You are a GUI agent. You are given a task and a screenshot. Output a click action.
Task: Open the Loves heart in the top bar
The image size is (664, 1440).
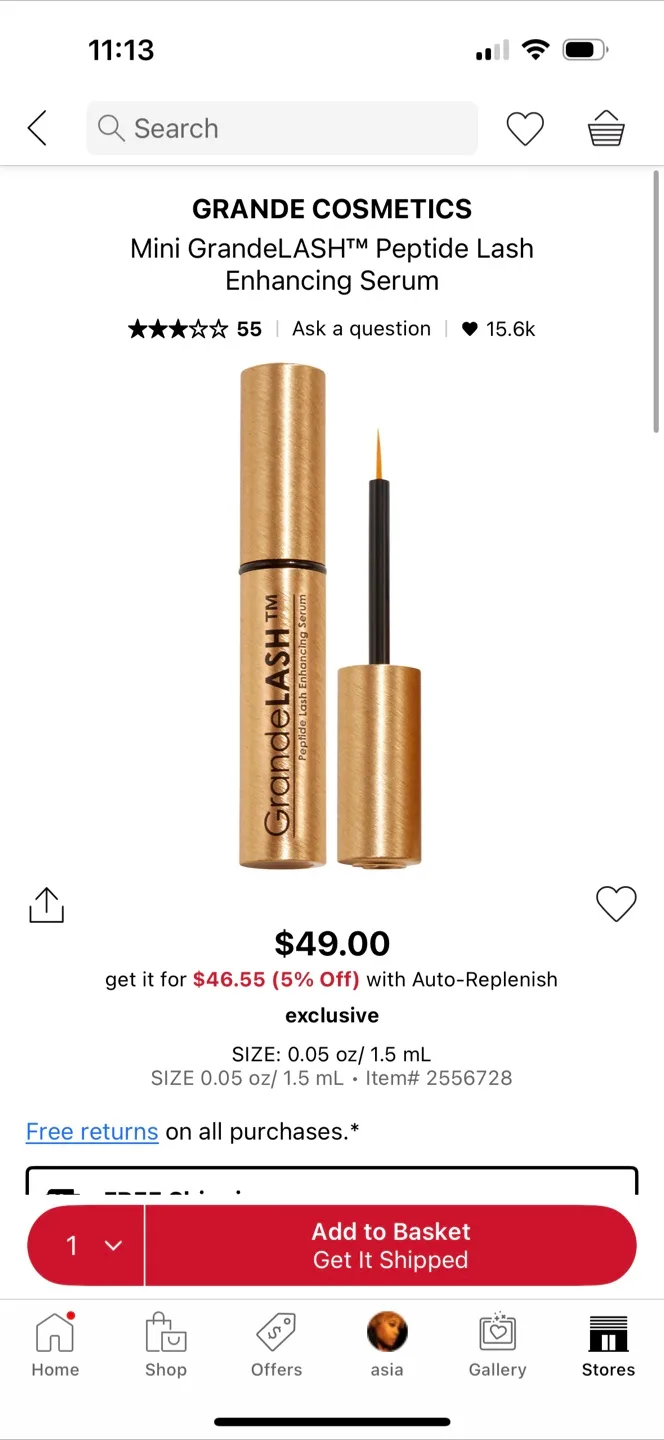click(x=525, y=128)
